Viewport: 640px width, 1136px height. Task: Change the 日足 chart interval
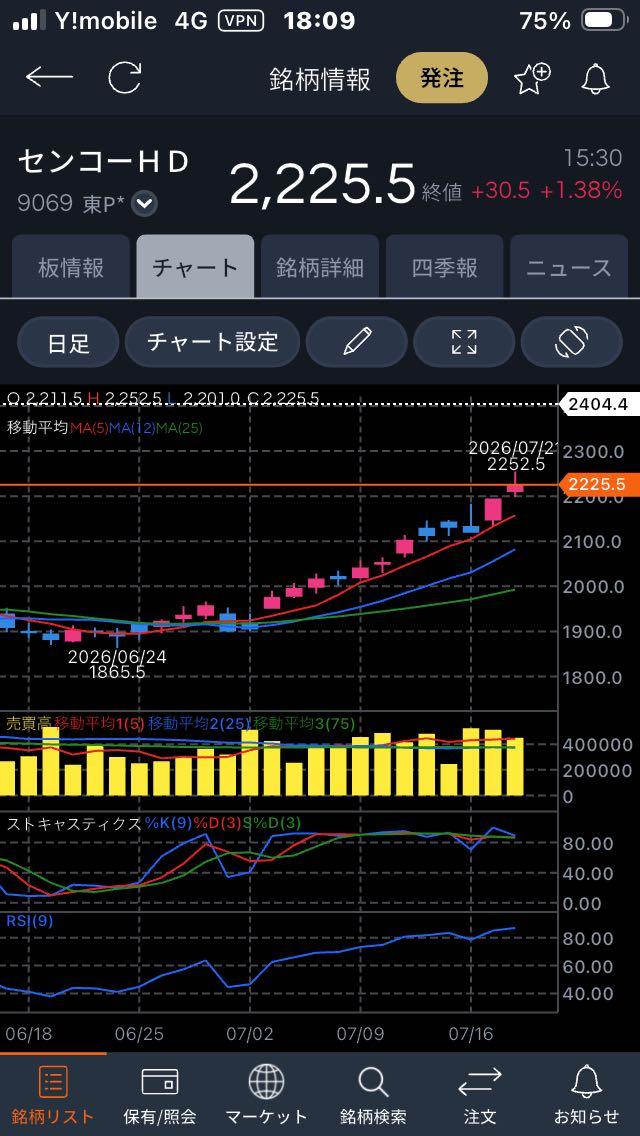coord(68,342)
